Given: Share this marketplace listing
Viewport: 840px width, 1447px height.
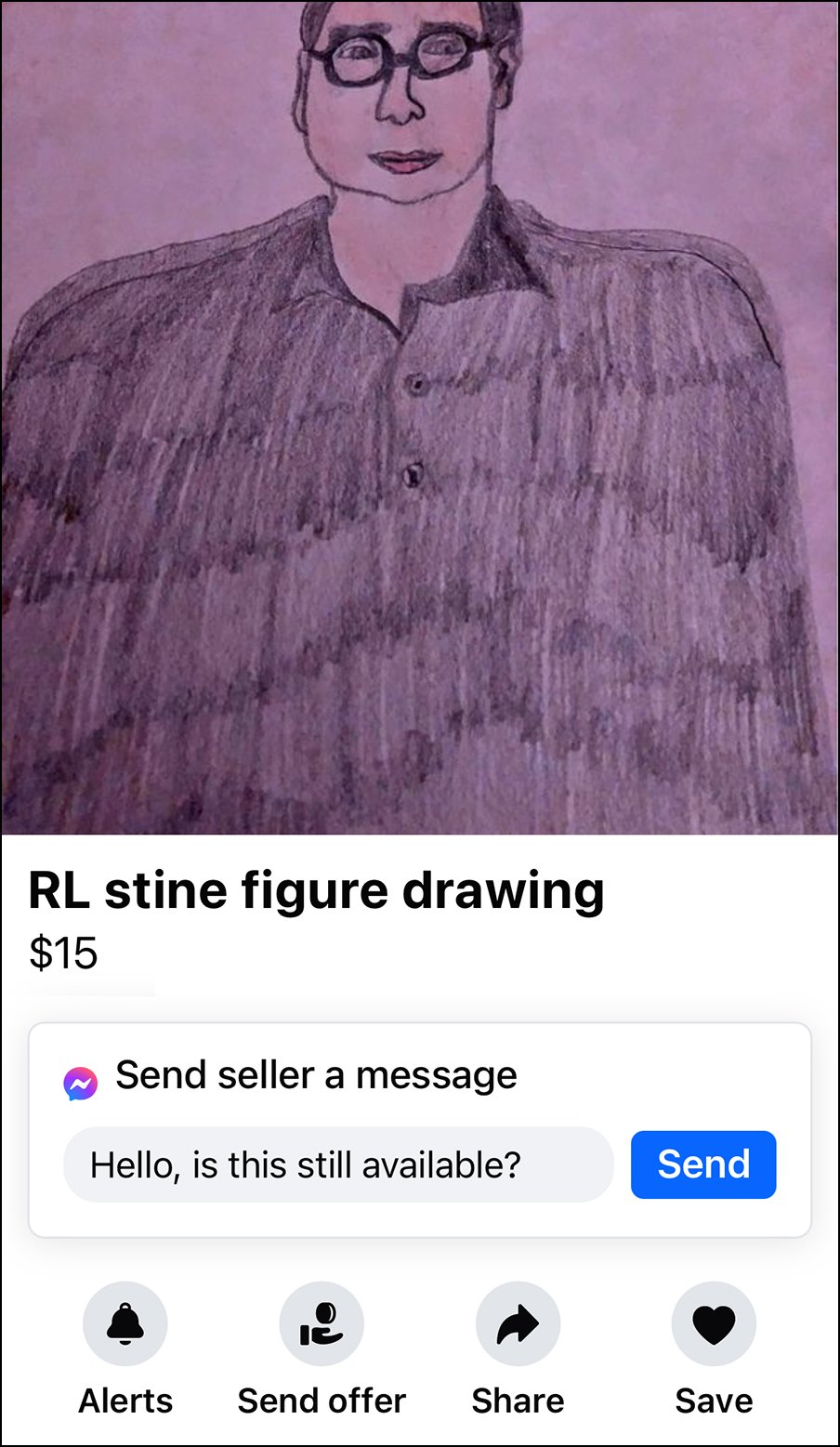Looking at the screenshot, I should 518,1324.
